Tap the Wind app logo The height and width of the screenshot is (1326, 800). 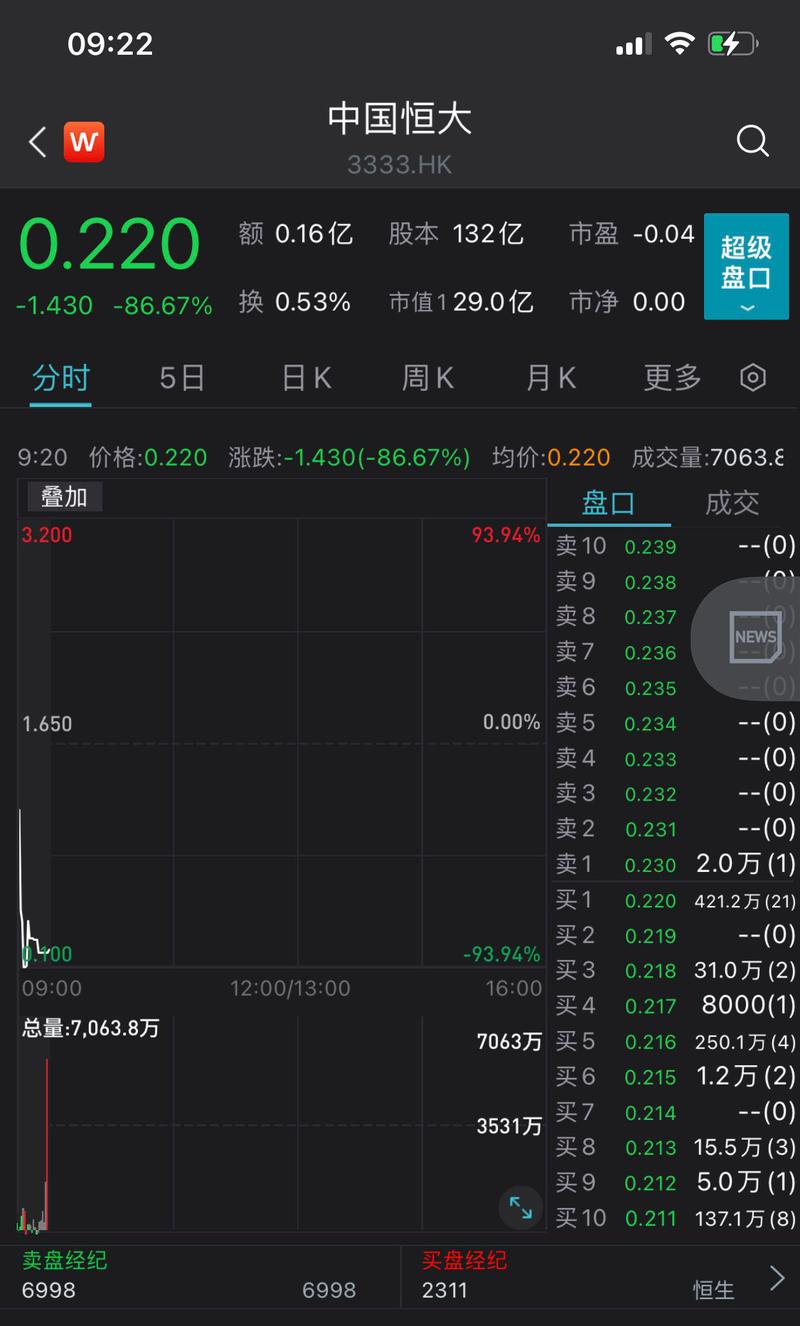click(84, 141)
